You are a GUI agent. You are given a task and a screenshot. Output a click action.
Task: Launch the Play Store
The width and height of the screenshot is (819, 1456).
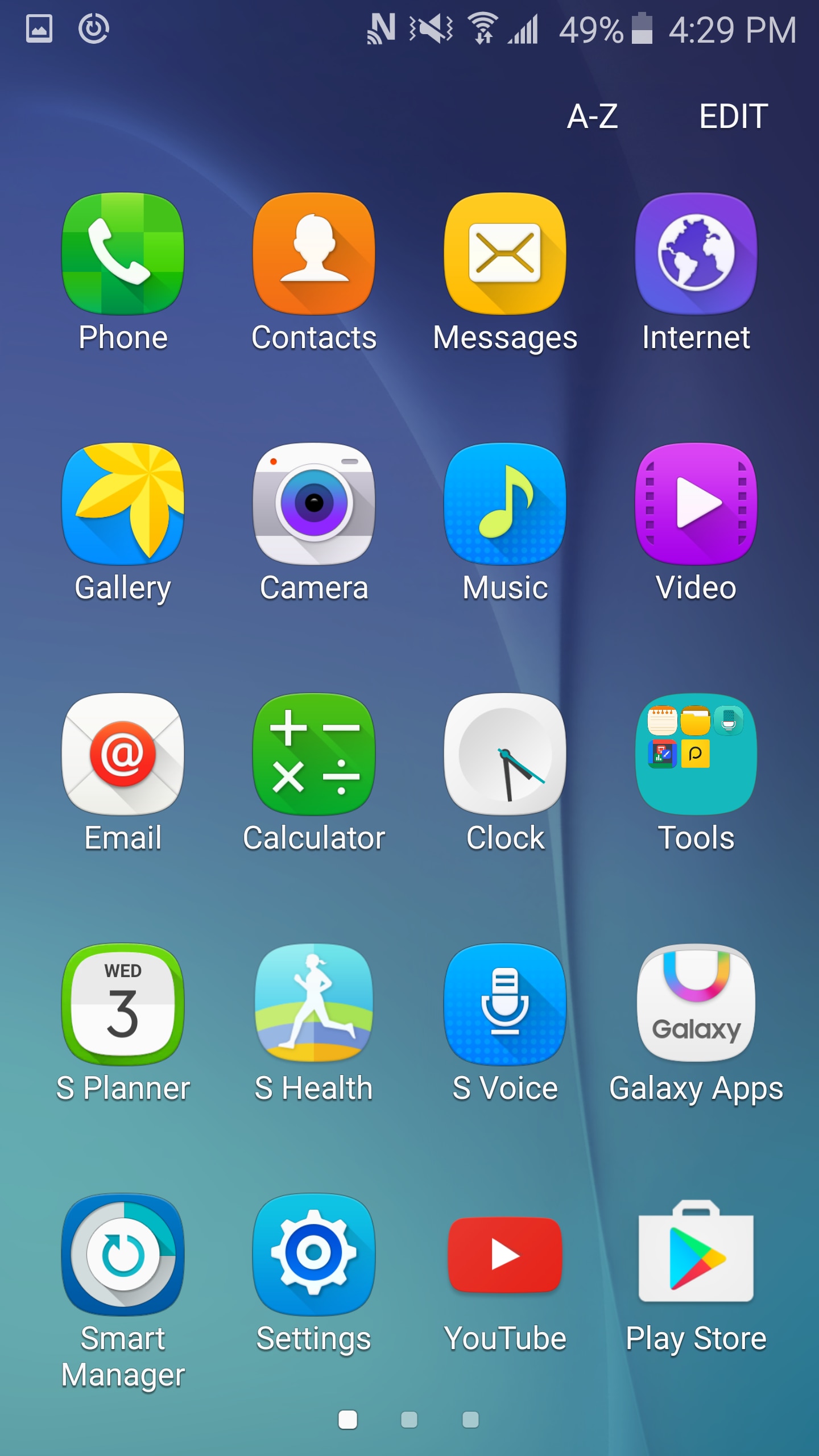tap(696, 1255)
